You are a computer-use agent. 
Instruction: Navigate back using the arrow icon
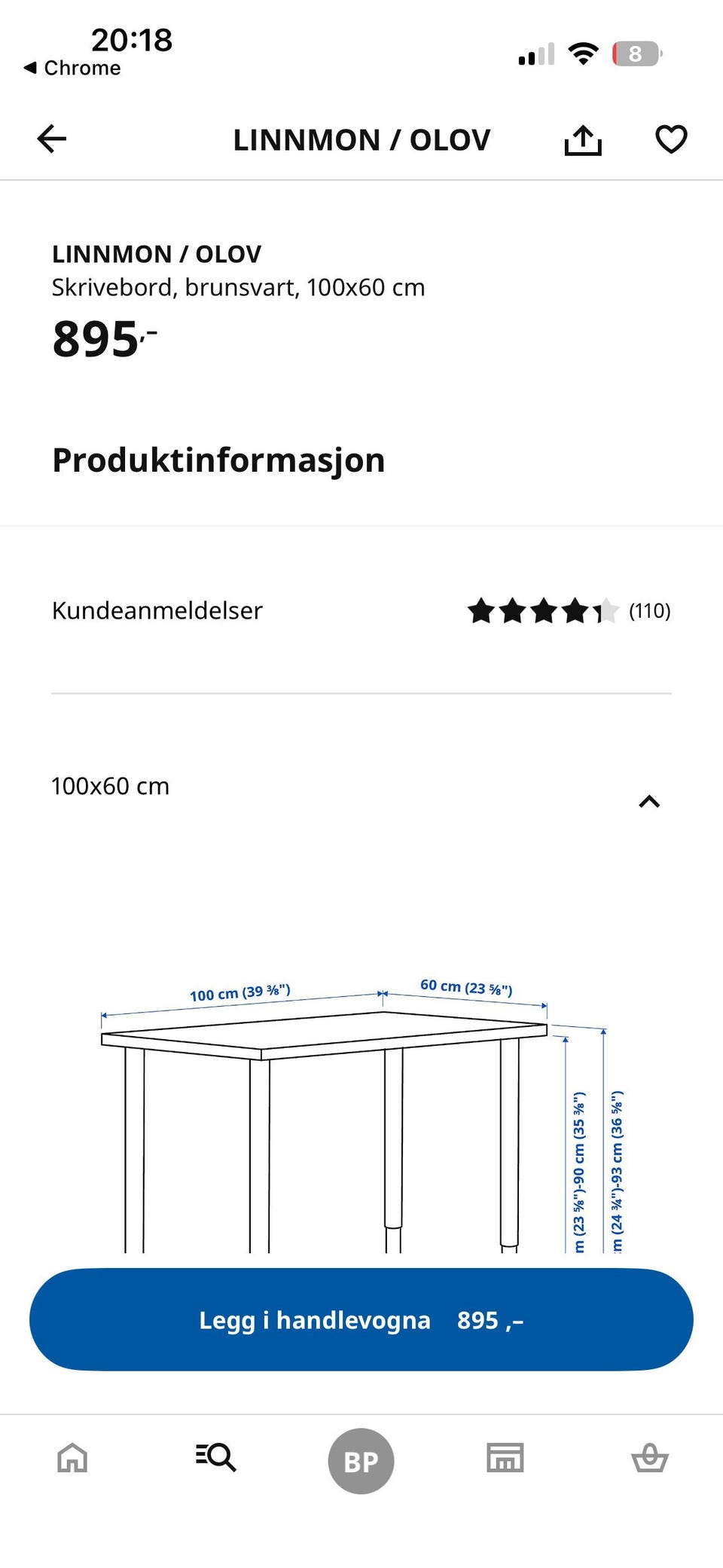50,139
